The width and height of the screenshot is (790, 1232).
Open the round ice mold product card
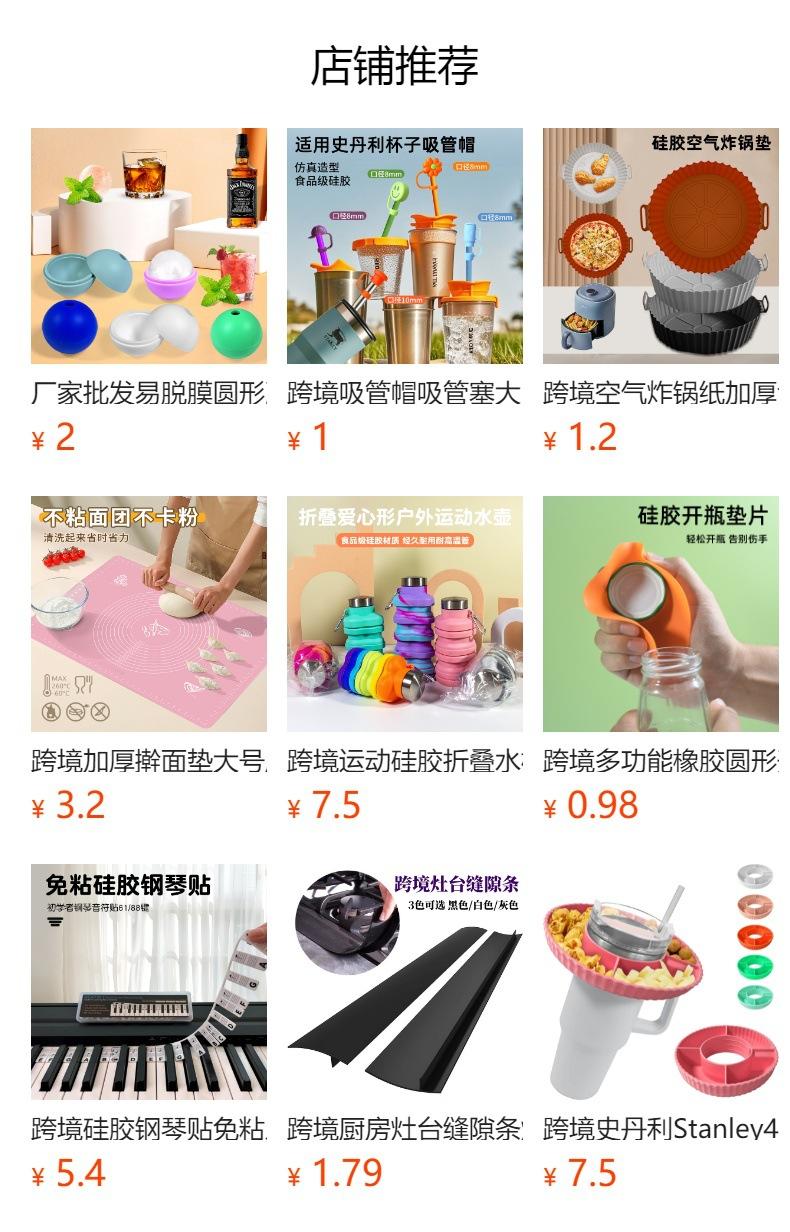coord(148,246)
